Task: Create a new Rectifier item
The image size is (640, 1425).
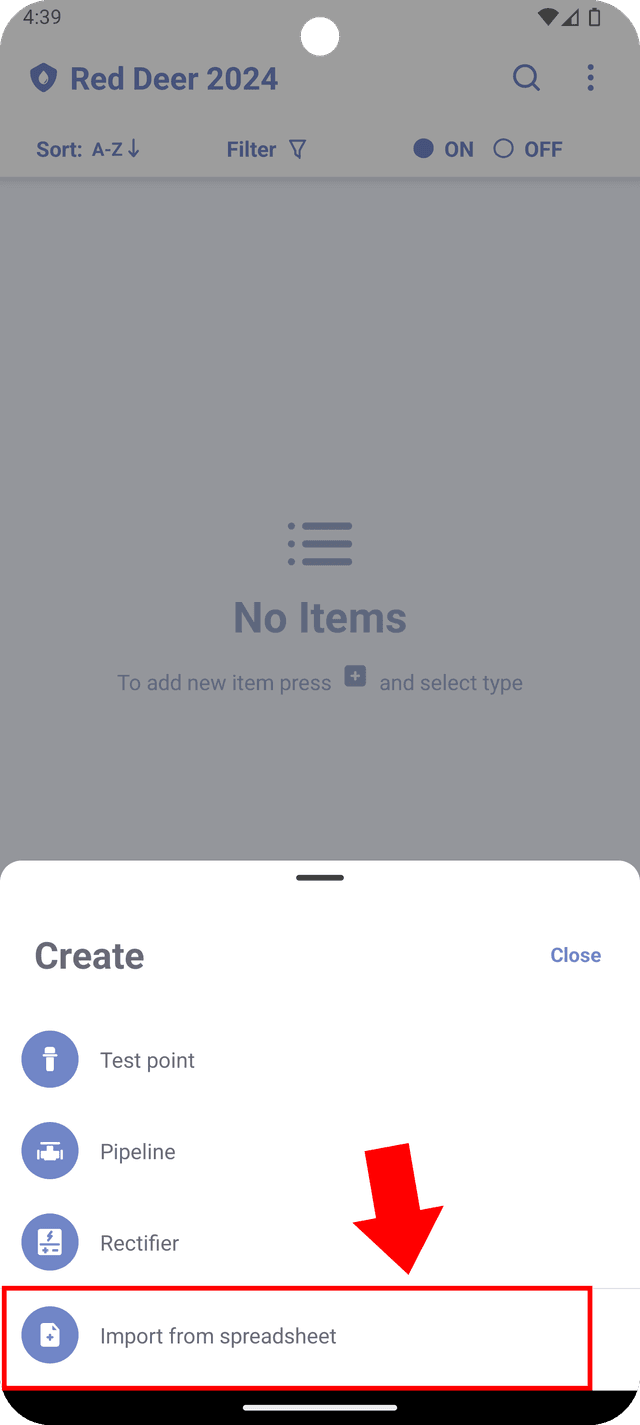Action: pos(139,1243)
